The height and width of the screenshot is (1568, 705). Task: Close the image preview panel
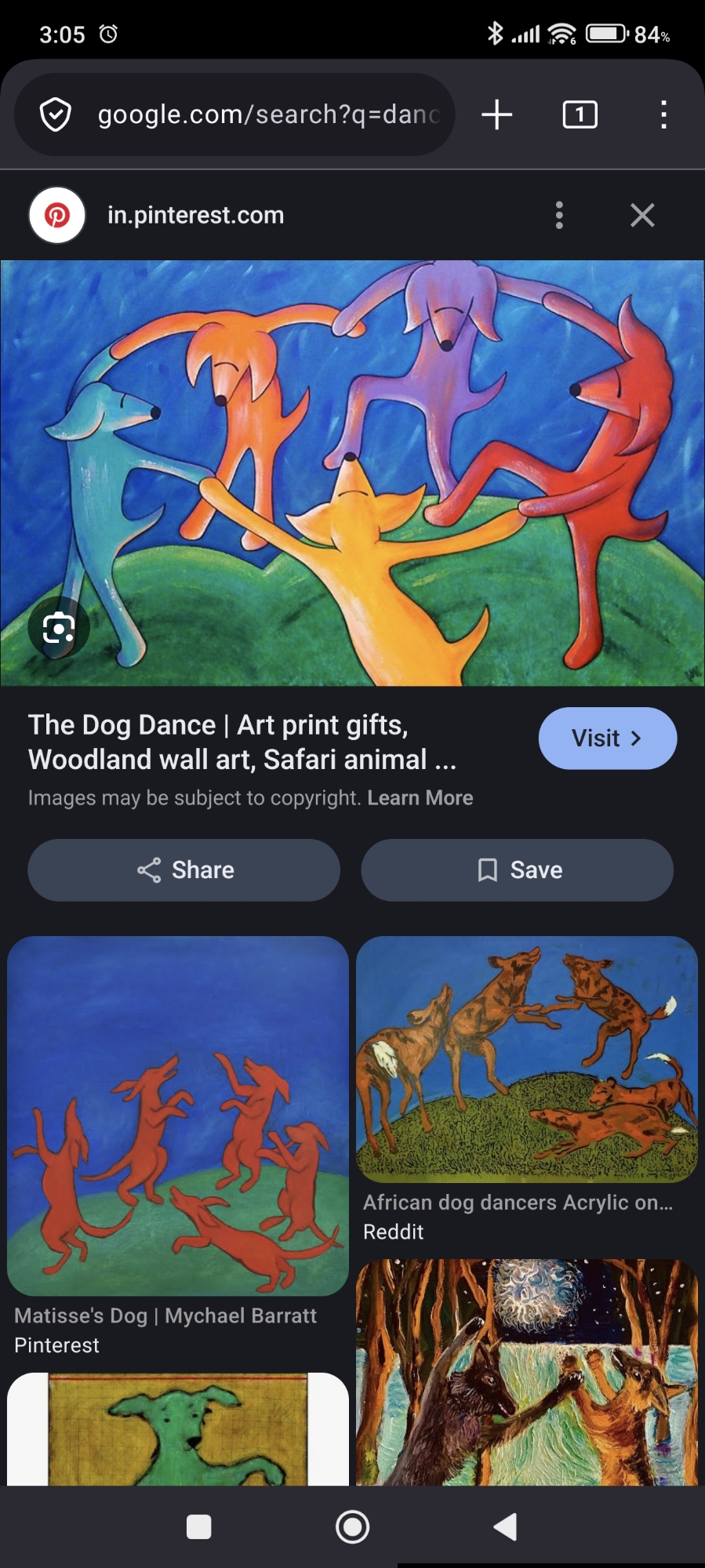642,215
